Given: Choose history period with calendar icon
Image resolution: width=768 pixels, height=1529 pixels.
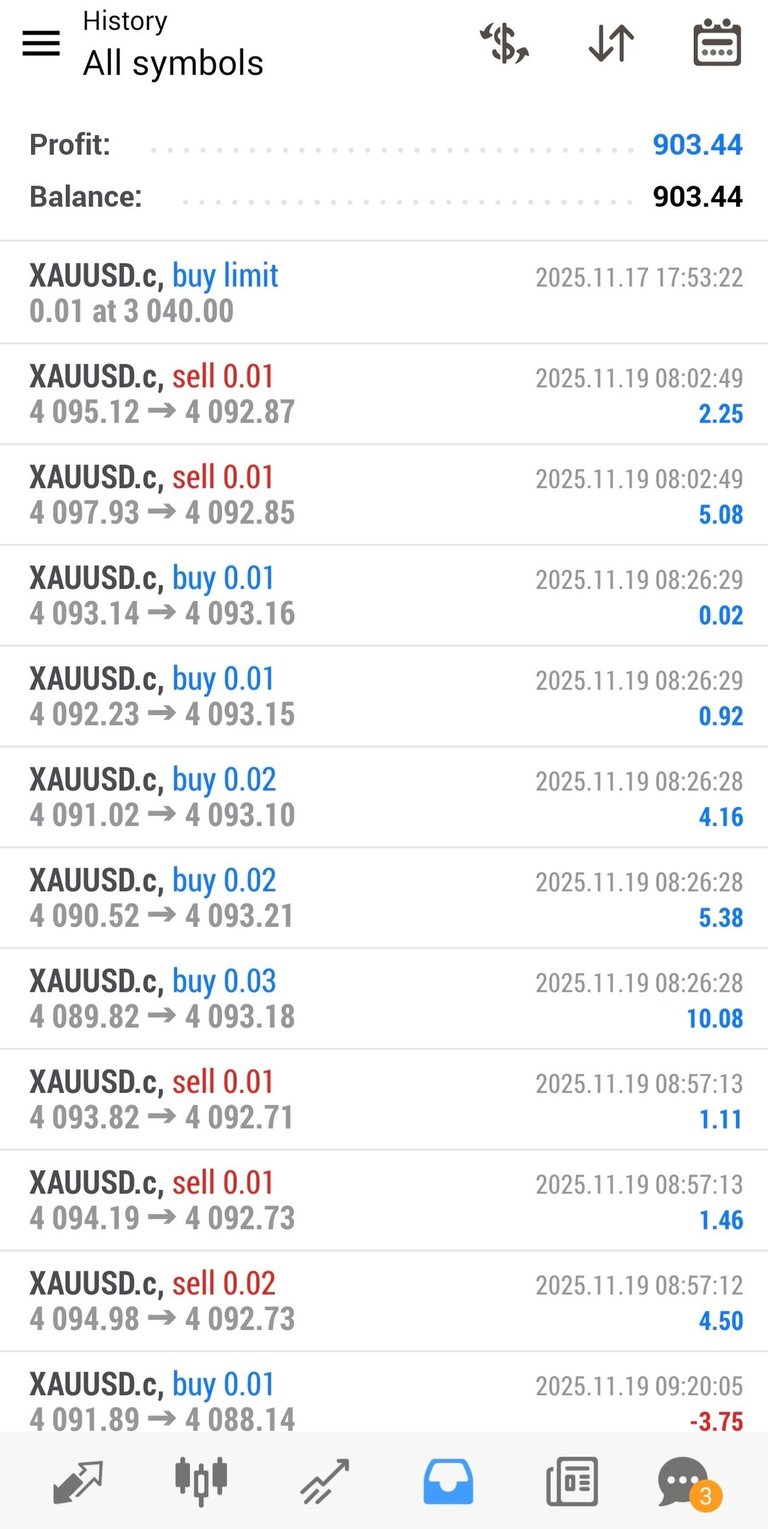Looking at the screenshot, I should 717,44.
